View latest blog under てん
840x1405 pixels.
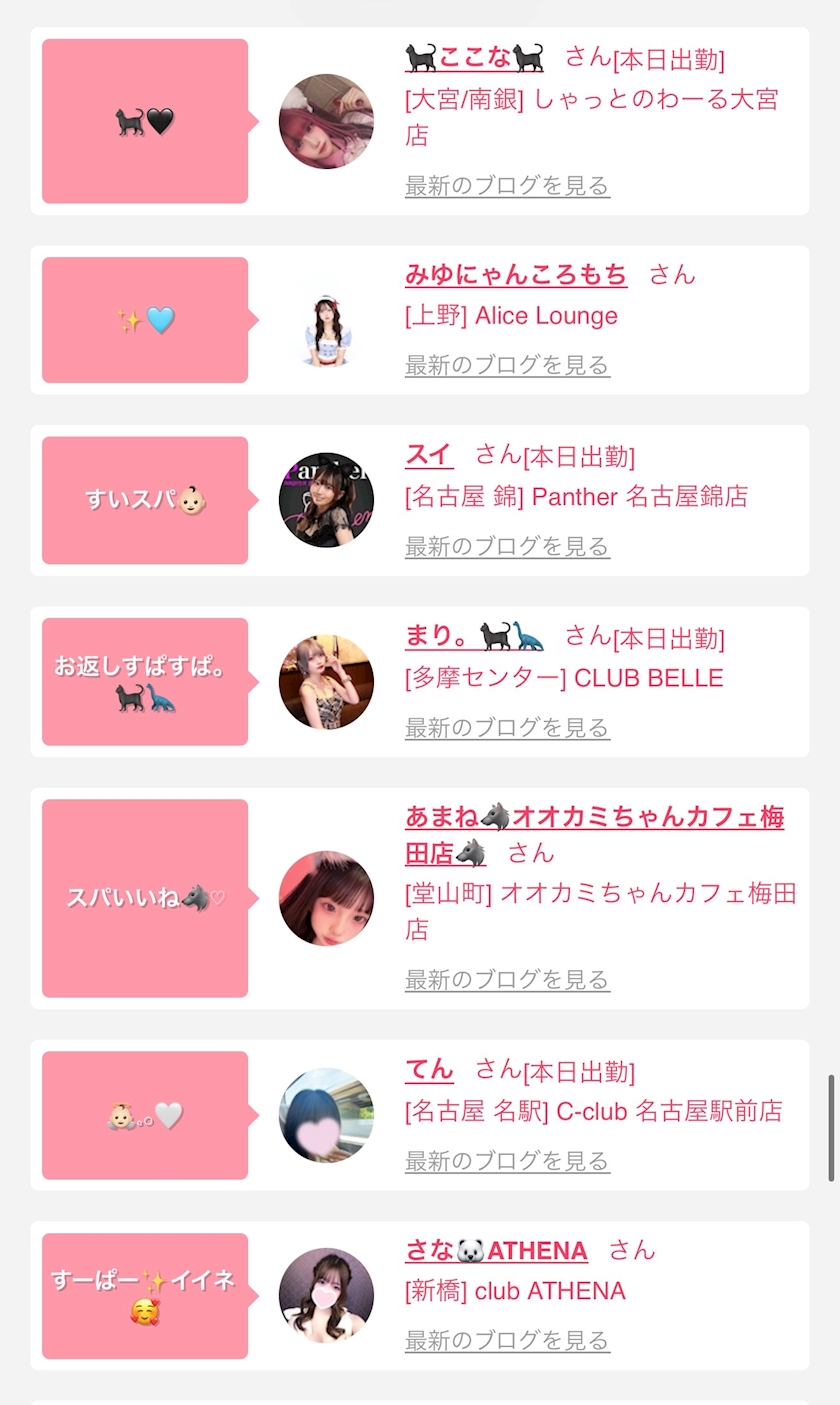tap(507, 1160)
